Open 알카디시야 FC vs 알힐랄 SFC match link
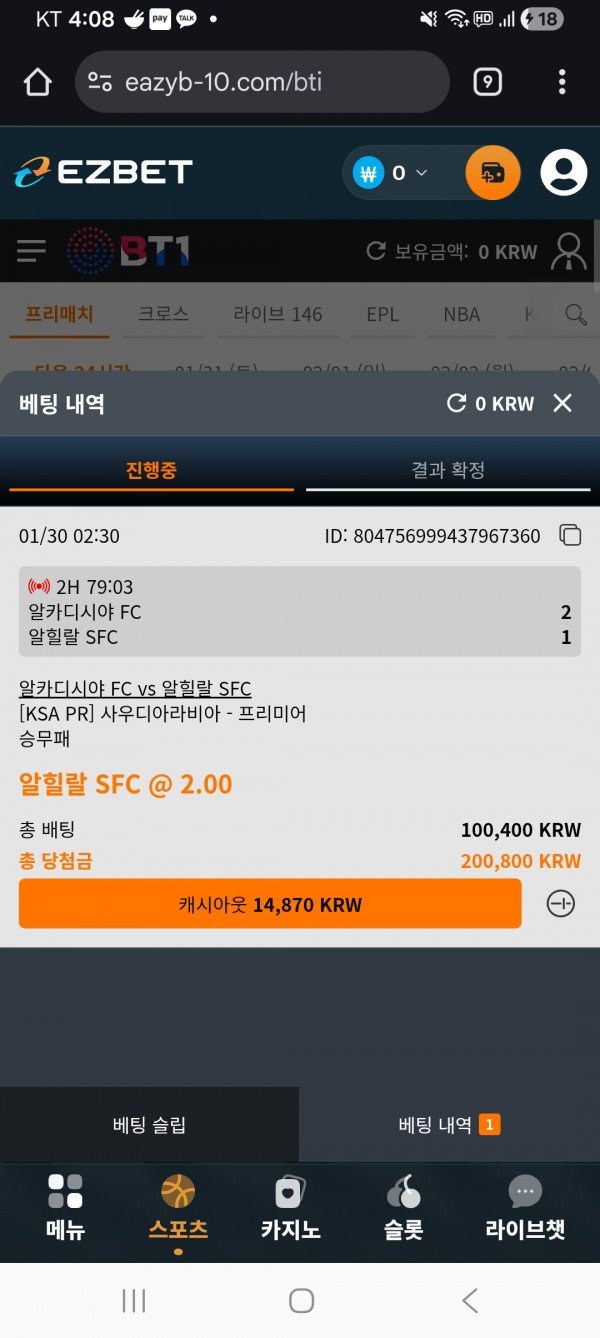Image resolution: width=600 pixels, height=1338 pixels. [x=135, y=688]
